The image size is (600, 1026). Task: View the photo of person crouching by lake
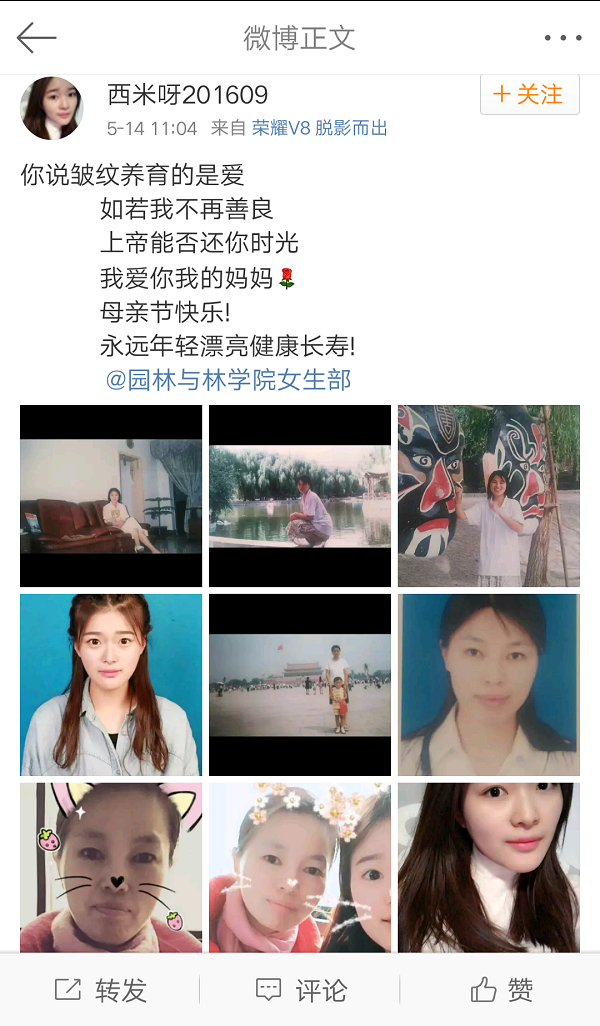point(300,496)
